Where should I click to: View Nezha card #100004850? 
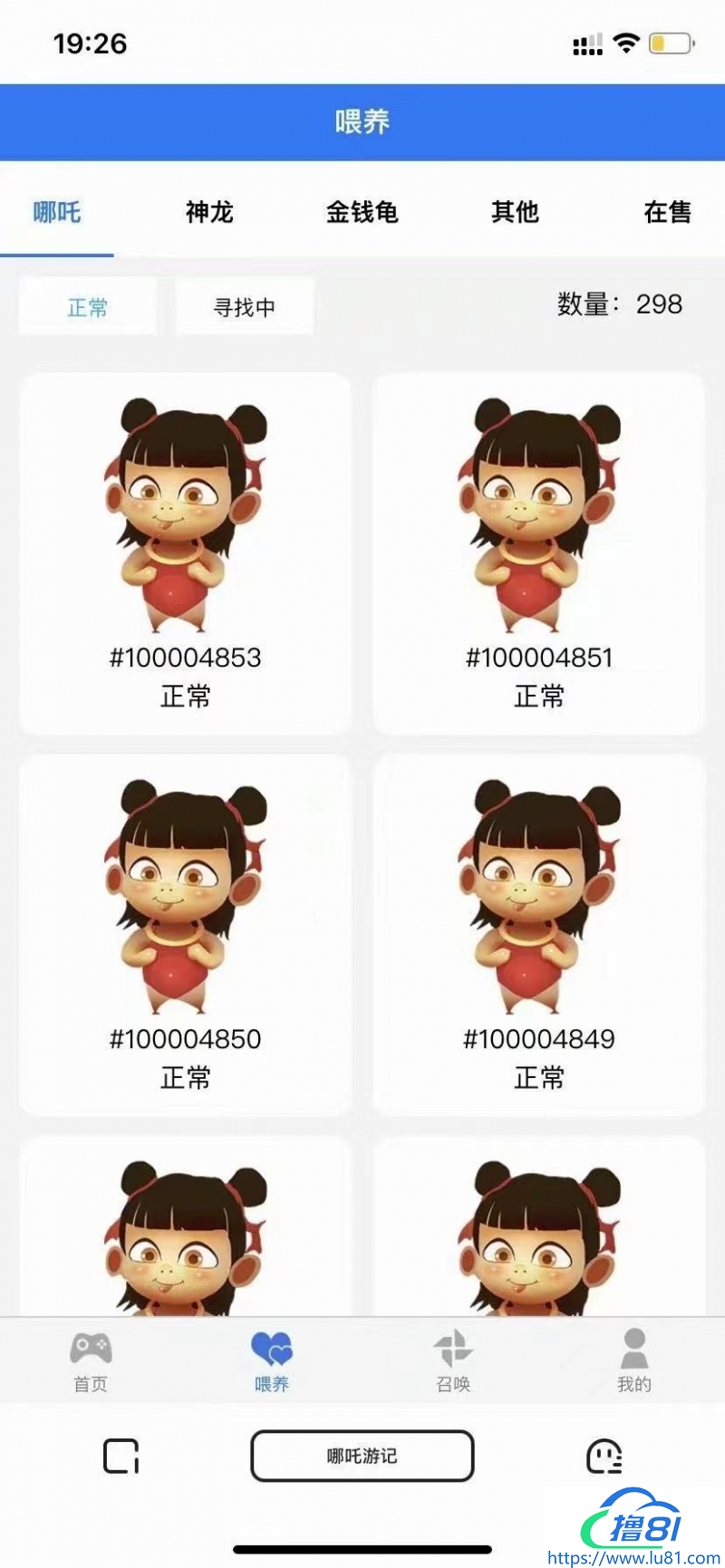[185, 933]
